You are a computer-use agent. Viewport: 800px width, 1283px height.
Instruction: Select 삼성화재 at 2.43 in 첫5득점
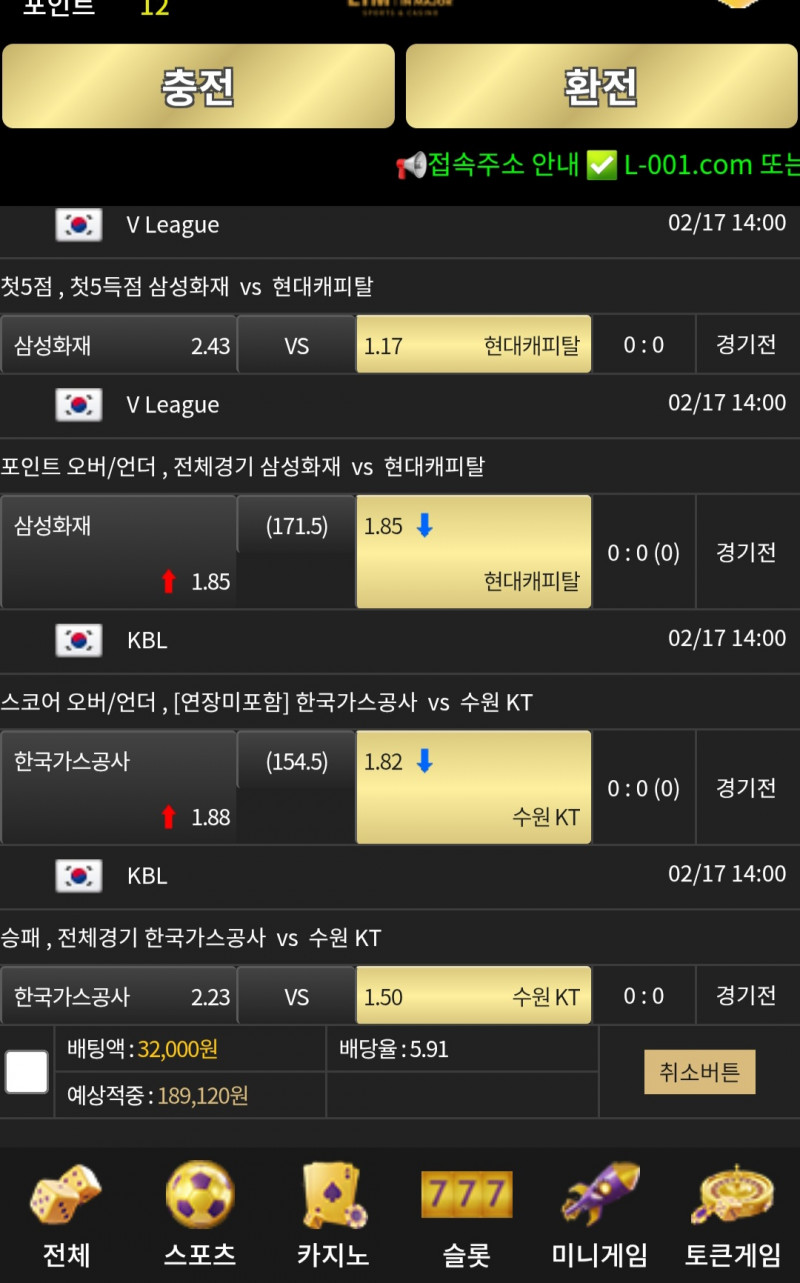tap(118, 346)
